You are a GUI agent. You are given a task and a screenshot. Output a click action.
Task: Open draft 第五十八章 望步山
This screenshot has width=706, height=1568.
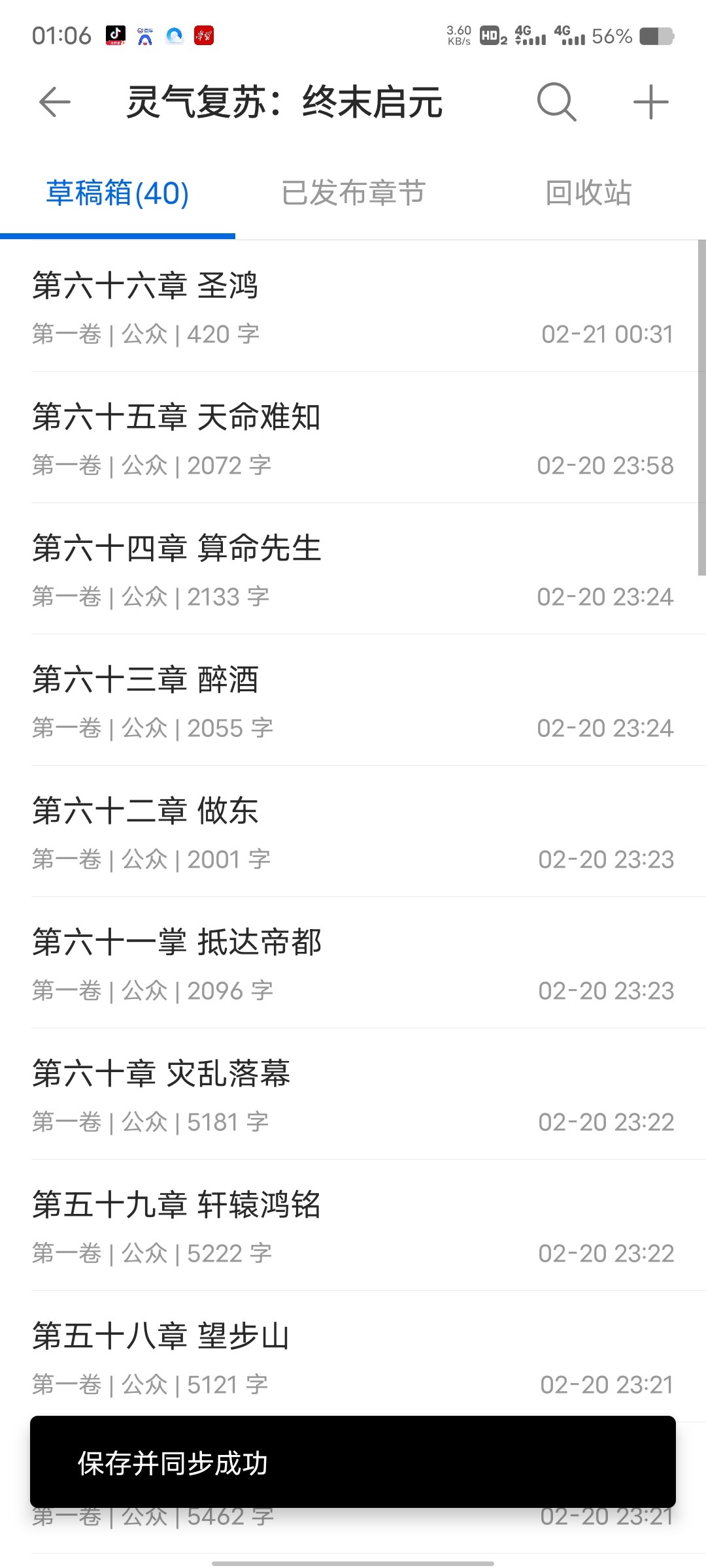point(353,1354)
